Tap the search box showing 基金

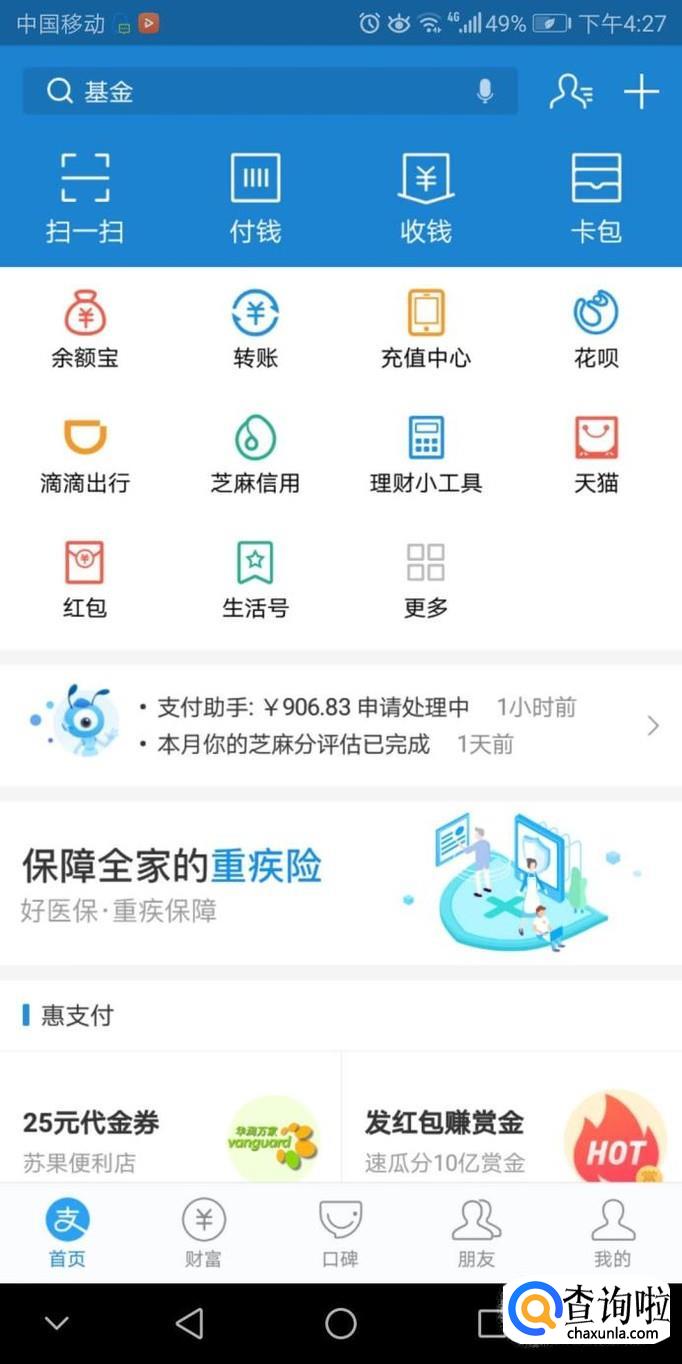250,92
